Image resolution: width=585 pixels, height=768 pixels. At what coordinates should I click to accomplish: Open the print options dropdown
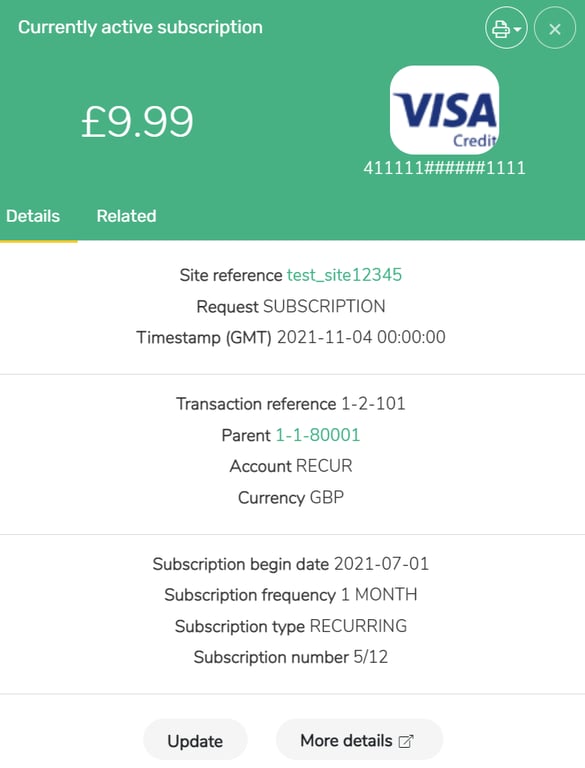pos(506,29)
